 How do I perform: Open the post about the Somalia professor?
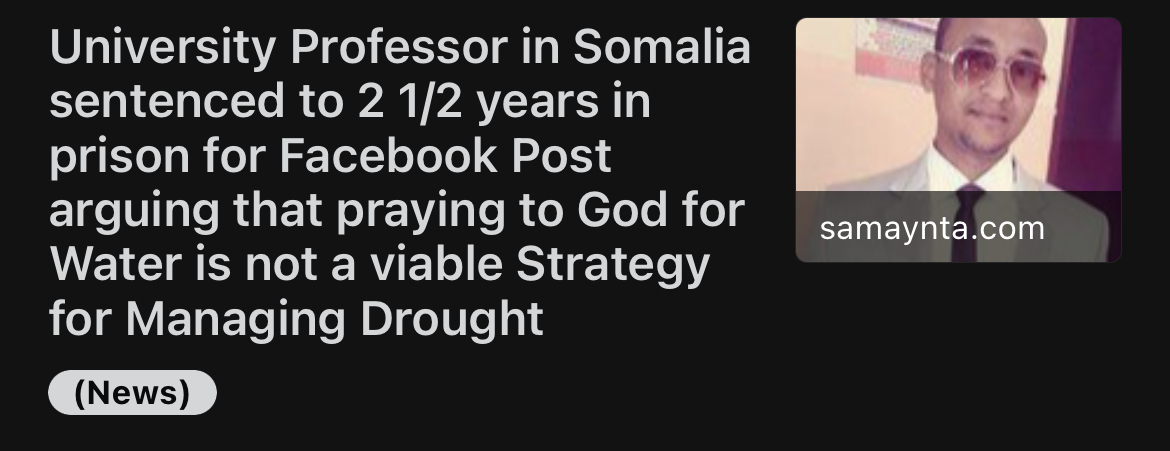point(400,183)
